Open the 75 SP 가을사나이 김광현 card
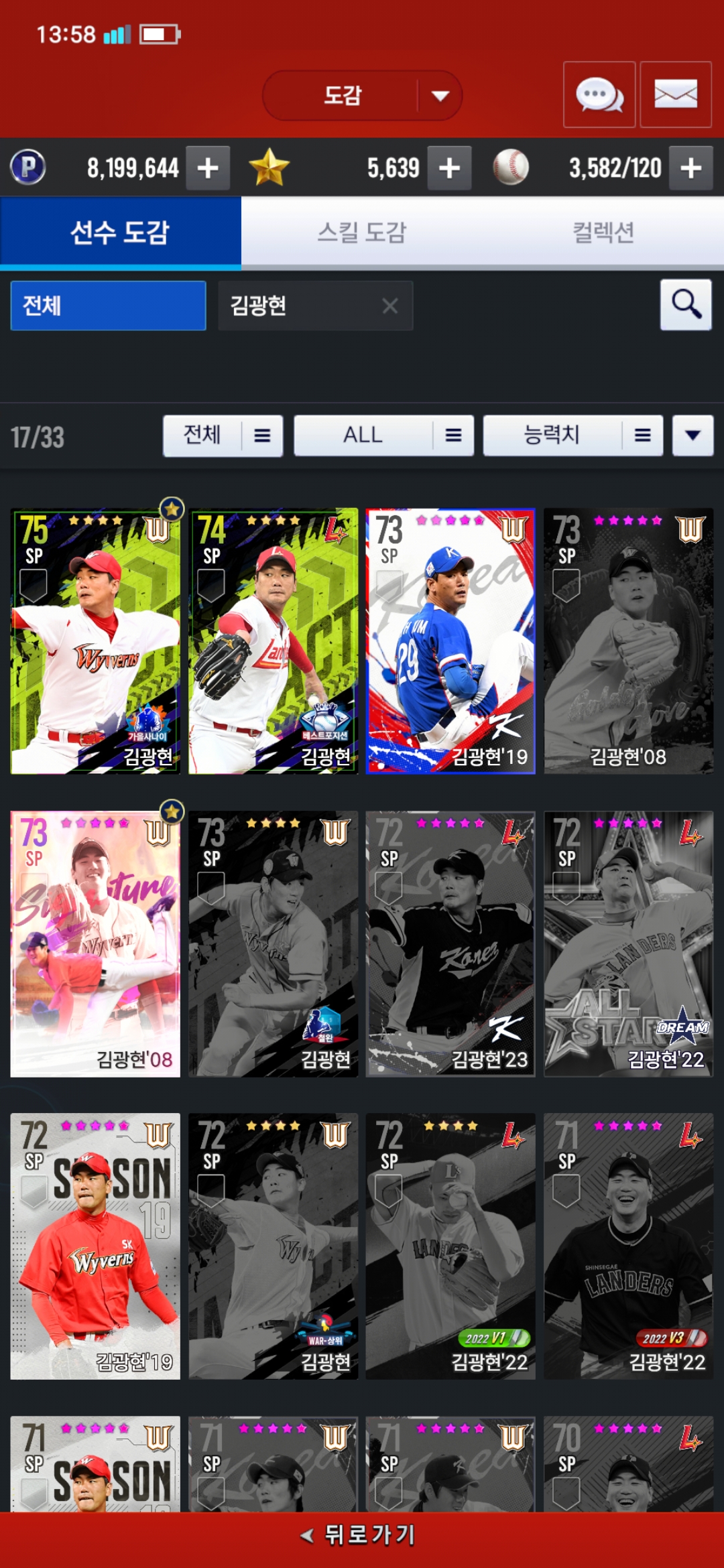724x1568 pixels. (x=95, y=641)
